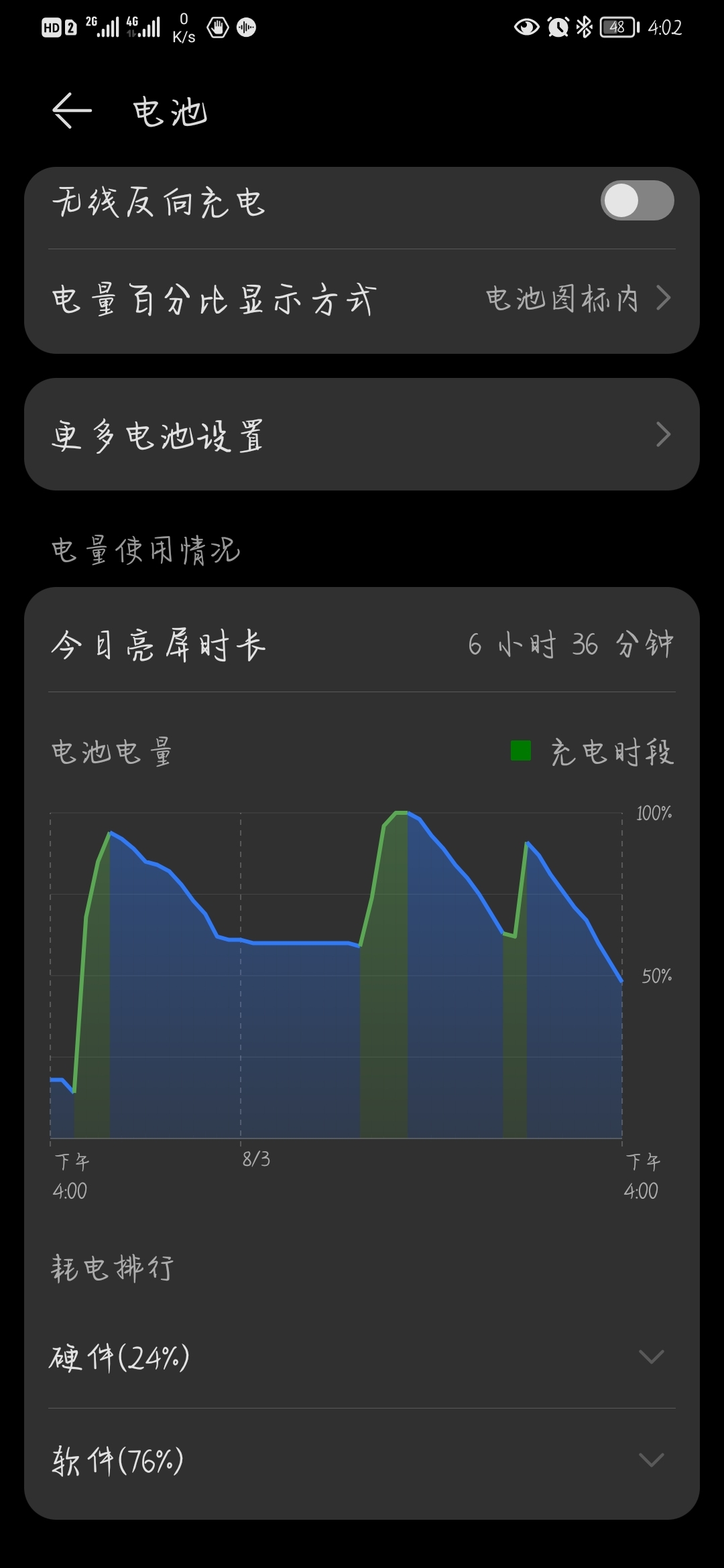Image resolution: width=724 pixels, height=1568 pixels.
Task: Go back from the 电池 screen
Action: pyautogui.click(x=72, y=111)
